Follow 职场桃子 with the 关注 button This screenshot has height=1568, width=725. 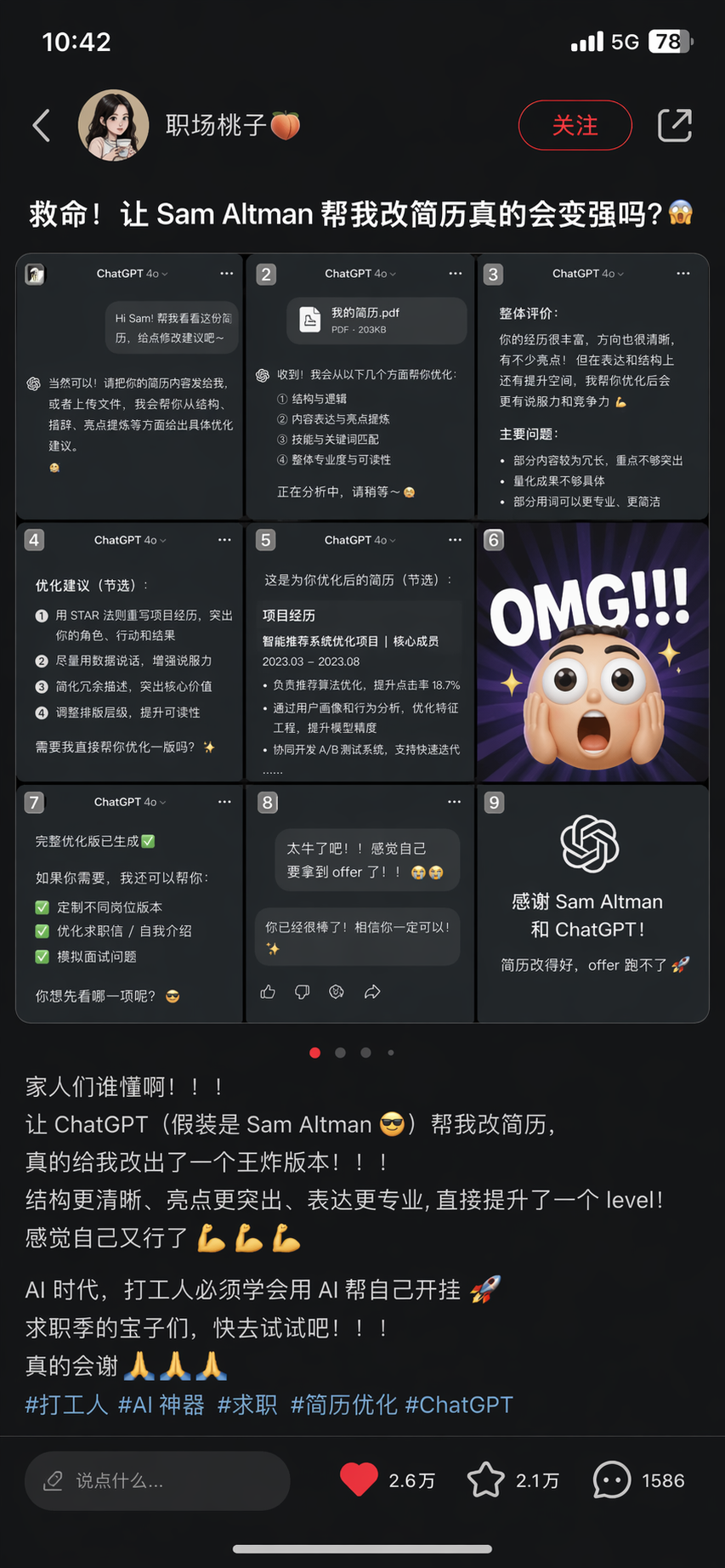(575, 125)
